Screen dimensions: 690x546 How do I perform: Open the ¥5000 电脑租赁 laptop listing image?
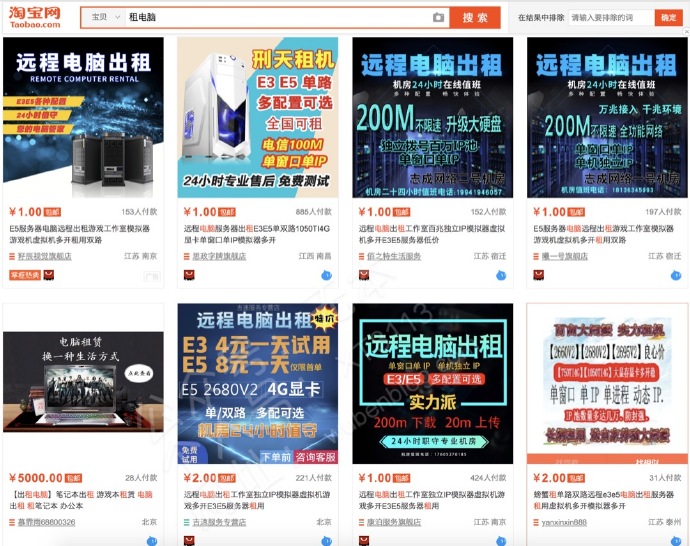[x=82, y=384]
